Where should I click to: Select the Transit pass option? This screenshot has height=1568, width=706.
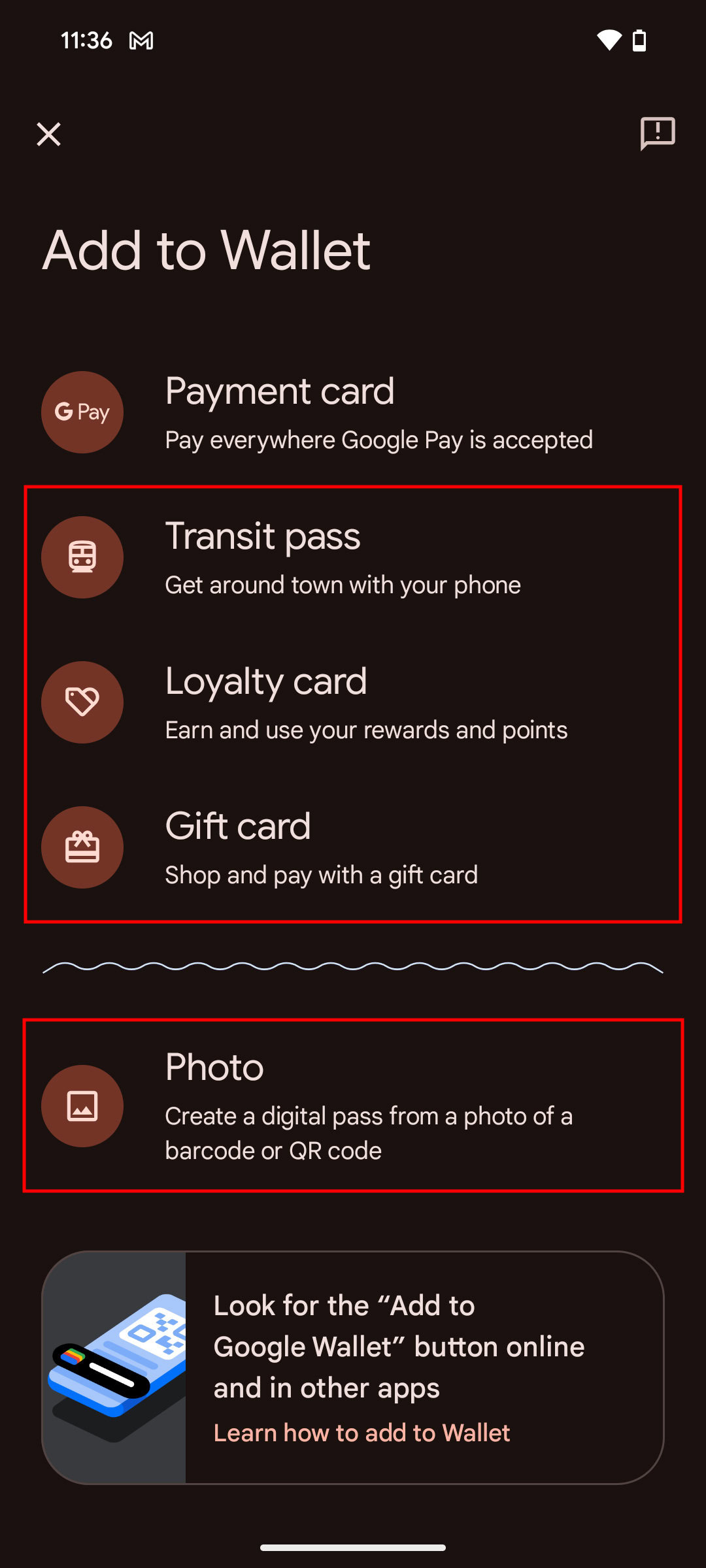[x=353, y=558]
